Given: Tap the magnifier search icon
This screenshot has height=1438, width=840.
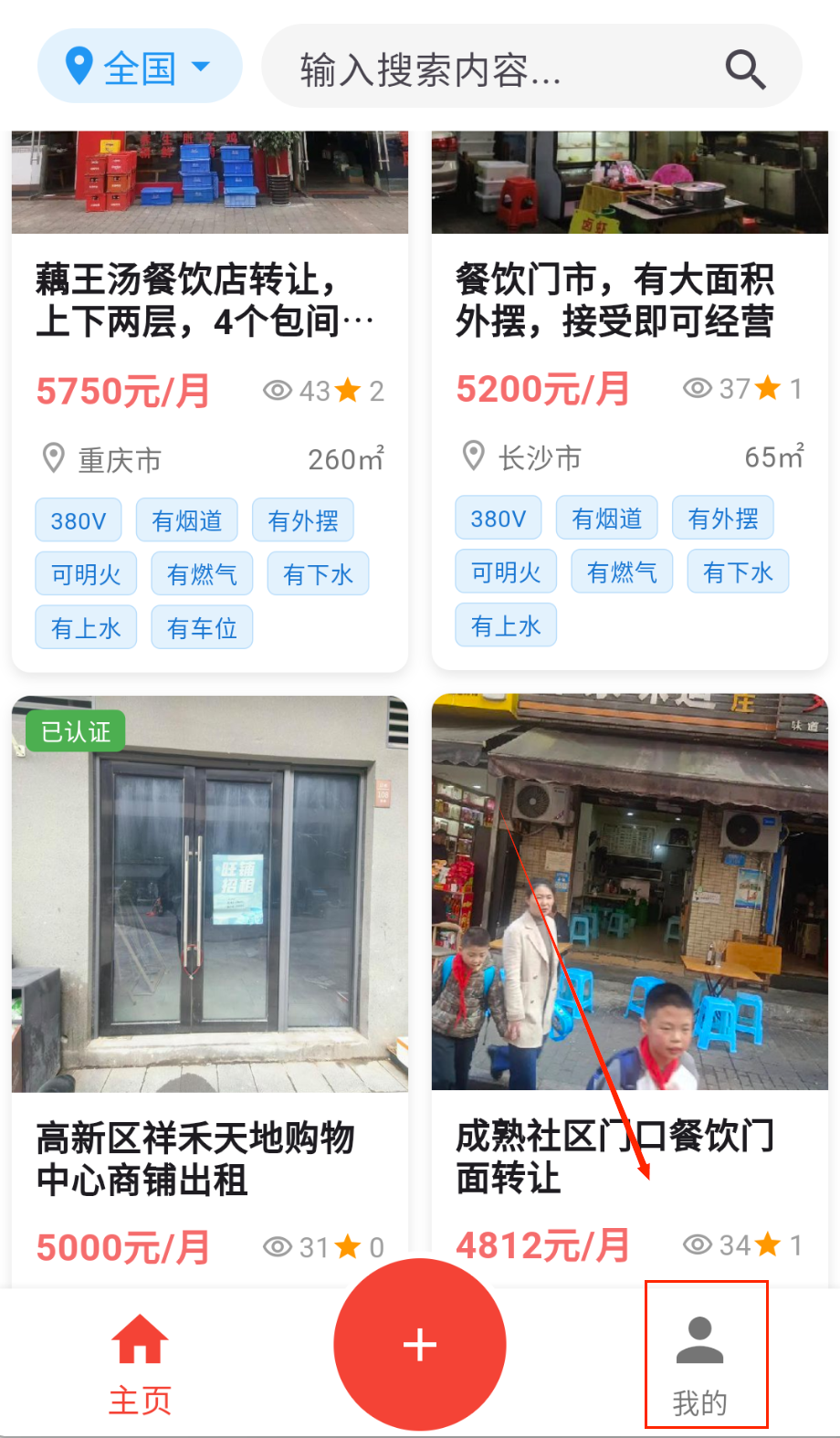Looking at the screenshot, I should [745, 69].
